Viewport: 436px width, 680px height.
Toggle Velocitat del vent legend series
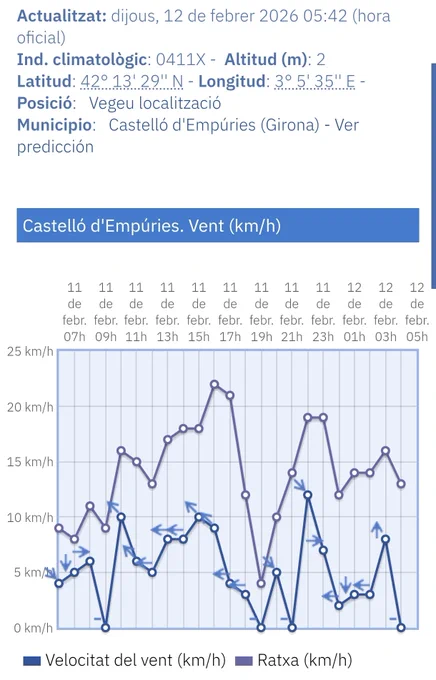[125, 660]
